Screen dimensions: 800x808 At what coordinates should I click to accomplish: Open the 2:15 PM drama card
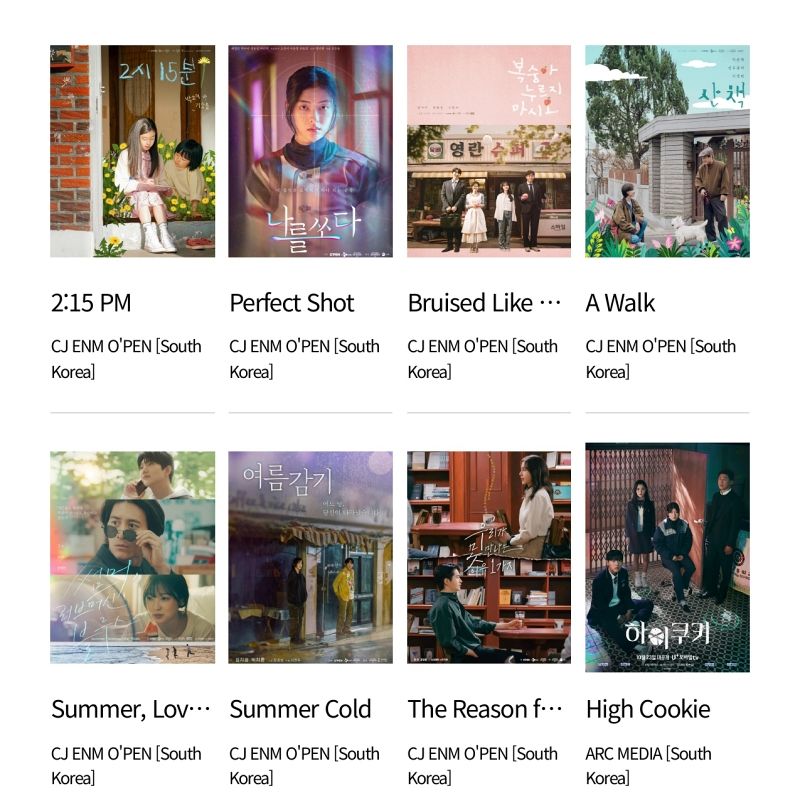[x=132, y=151]
